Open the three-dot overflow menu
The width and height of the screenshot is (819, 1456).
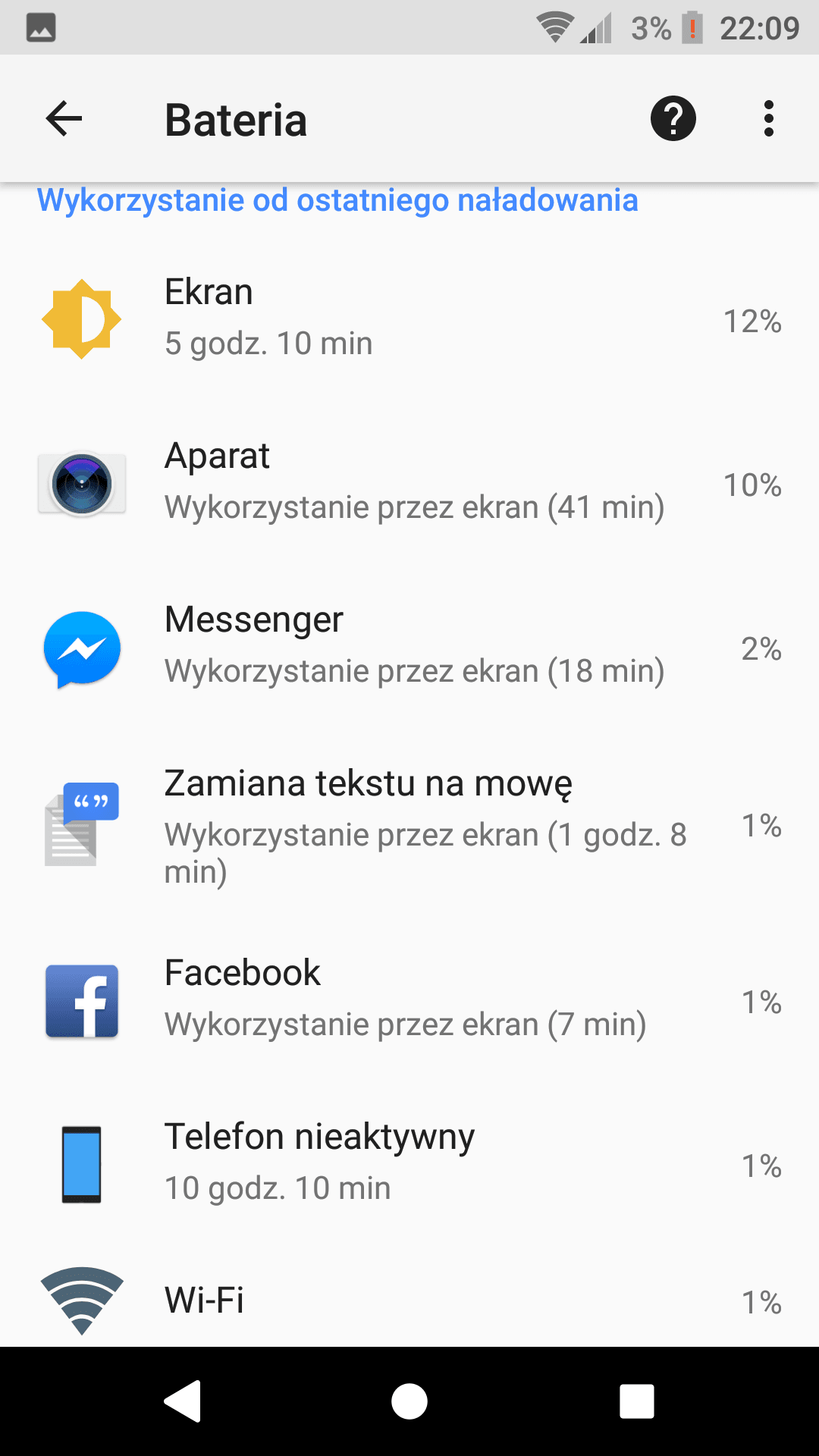click(x=768, y=119)
